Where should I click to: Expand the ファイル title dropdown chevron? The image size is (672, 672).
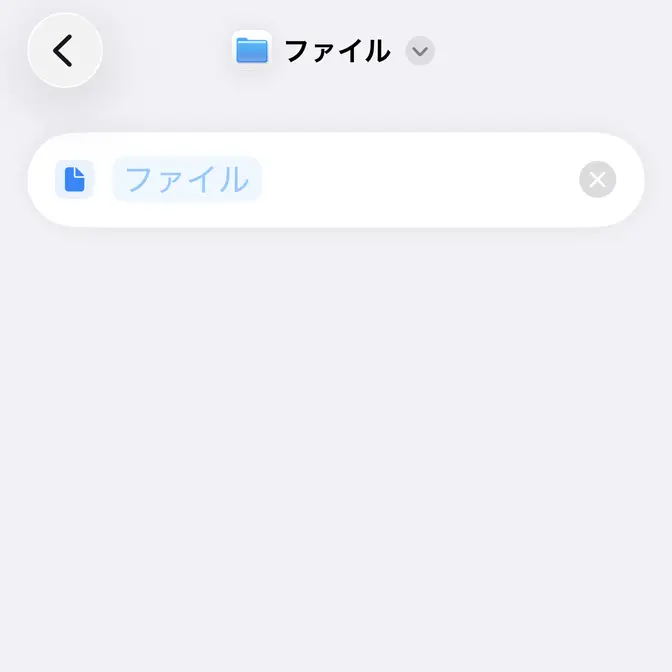(x=420, y=51)
